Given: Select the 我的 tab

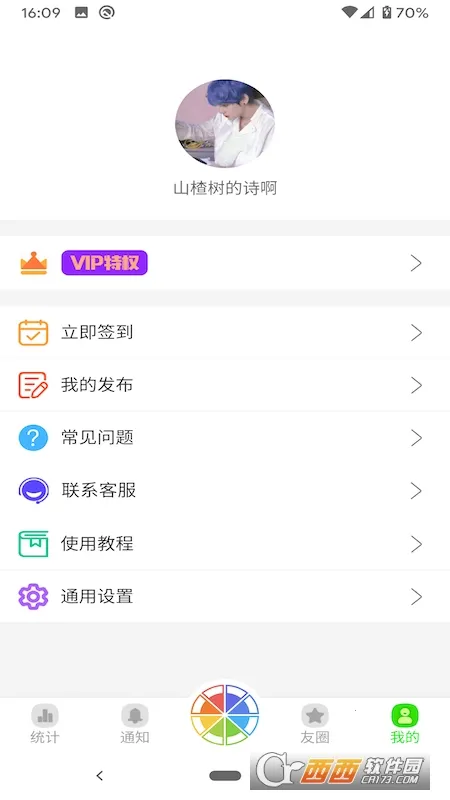Looking at the screenshot, I should point(405,724).
